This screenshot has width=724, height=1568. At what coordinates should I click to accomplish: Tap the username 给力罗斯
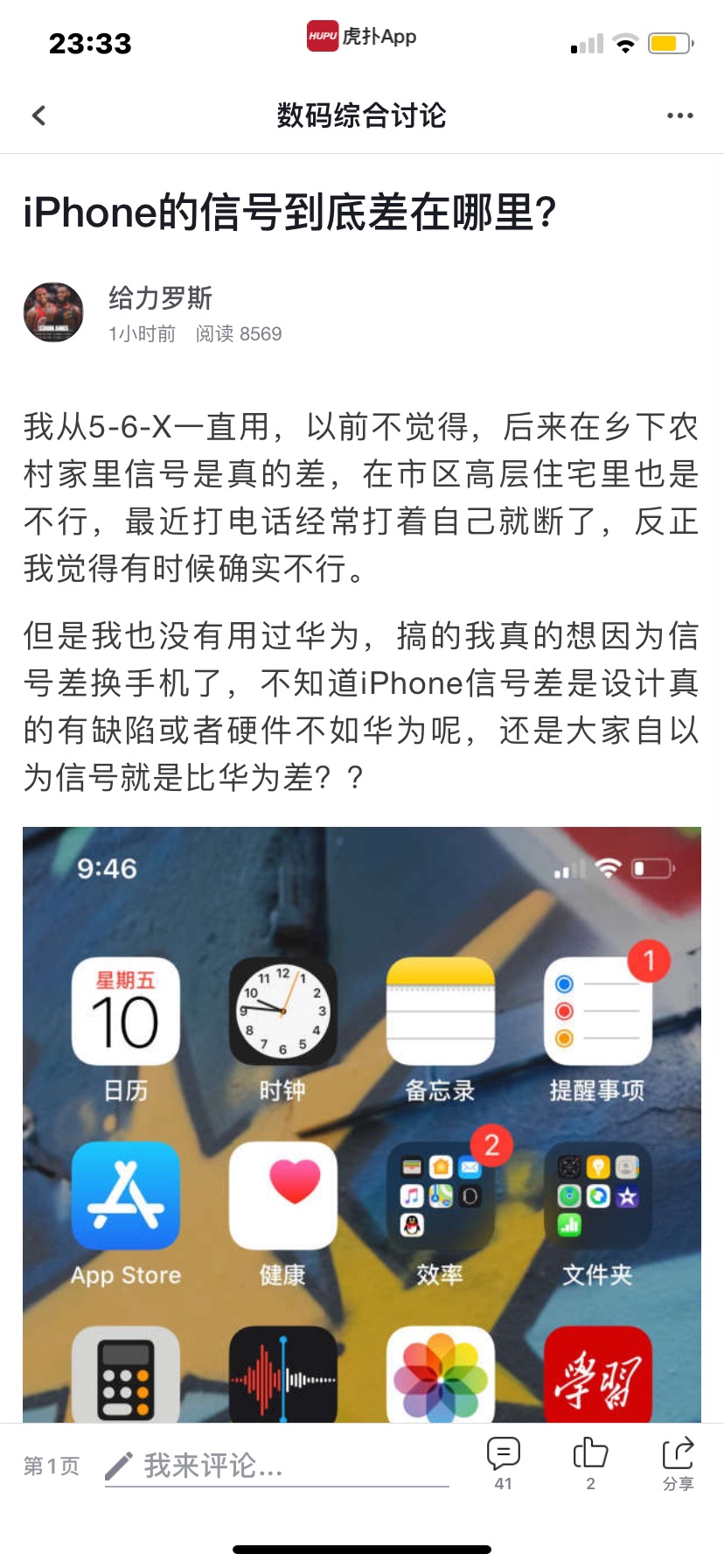[161, 298]
